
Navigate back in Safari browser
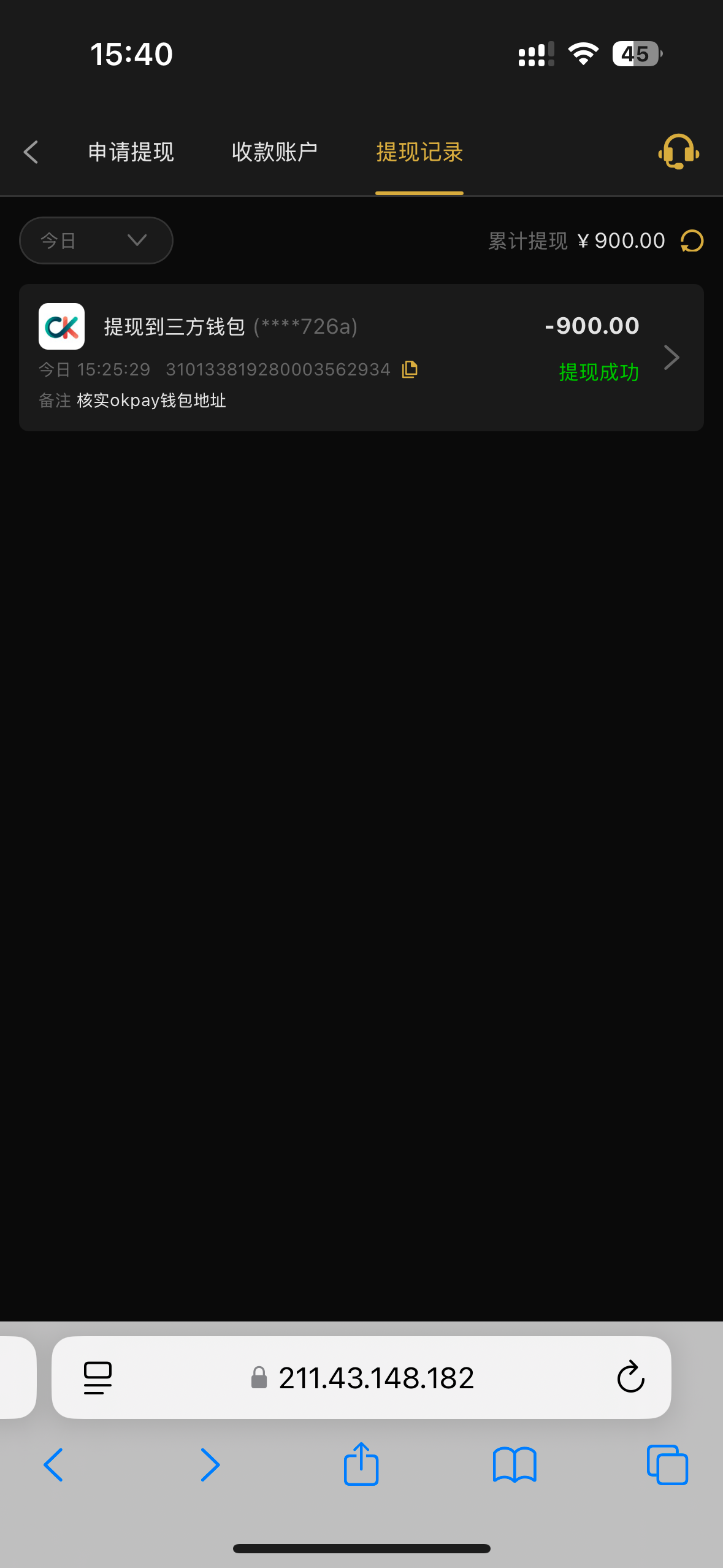pos(53,1465)
